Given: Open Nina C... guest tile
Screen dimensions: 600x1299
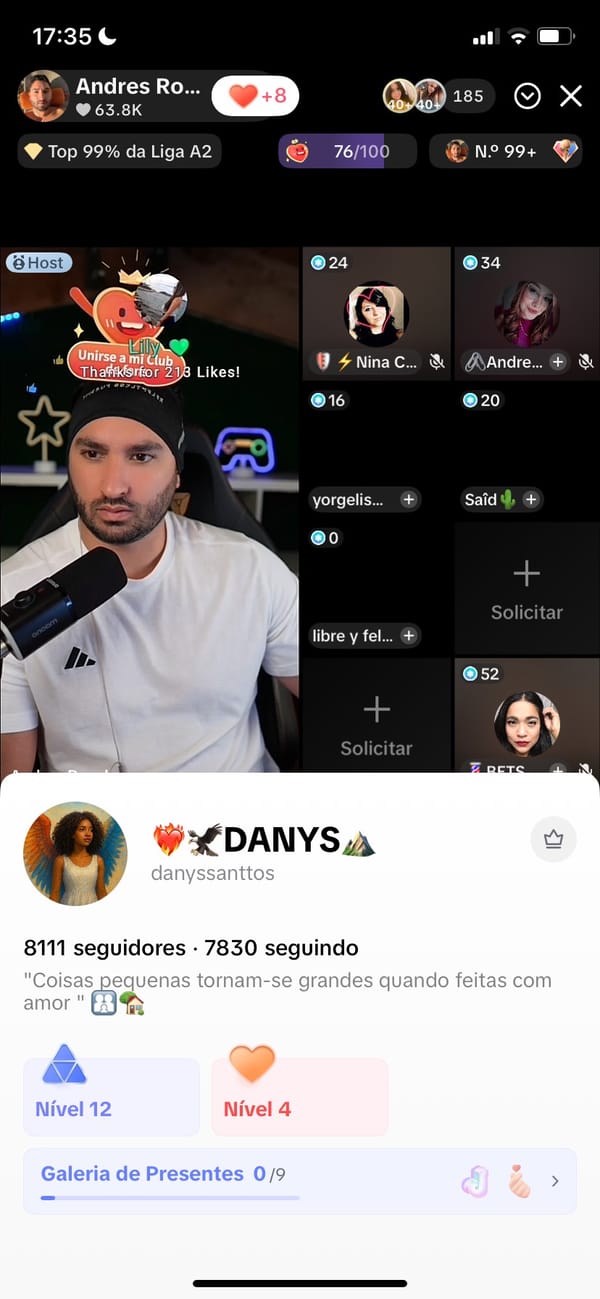Looking at the screenshot, I should 376,315.
